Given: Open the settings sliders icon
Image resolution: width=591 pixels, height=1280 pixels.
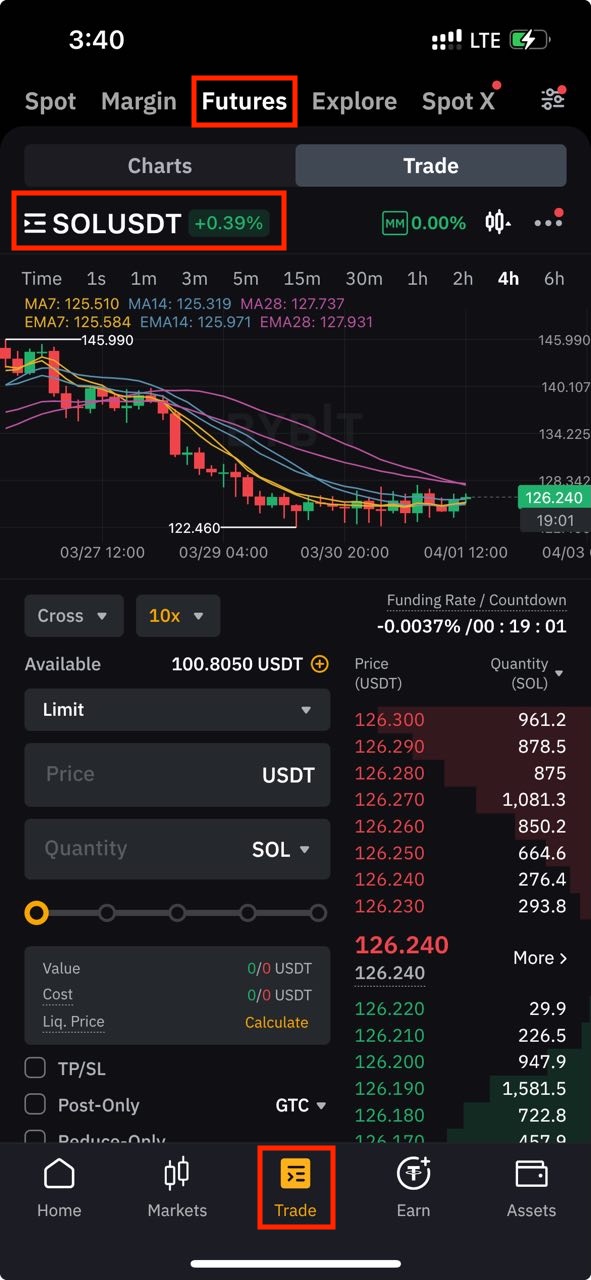Looking at the screenshot, I should [x=553, y=99].
